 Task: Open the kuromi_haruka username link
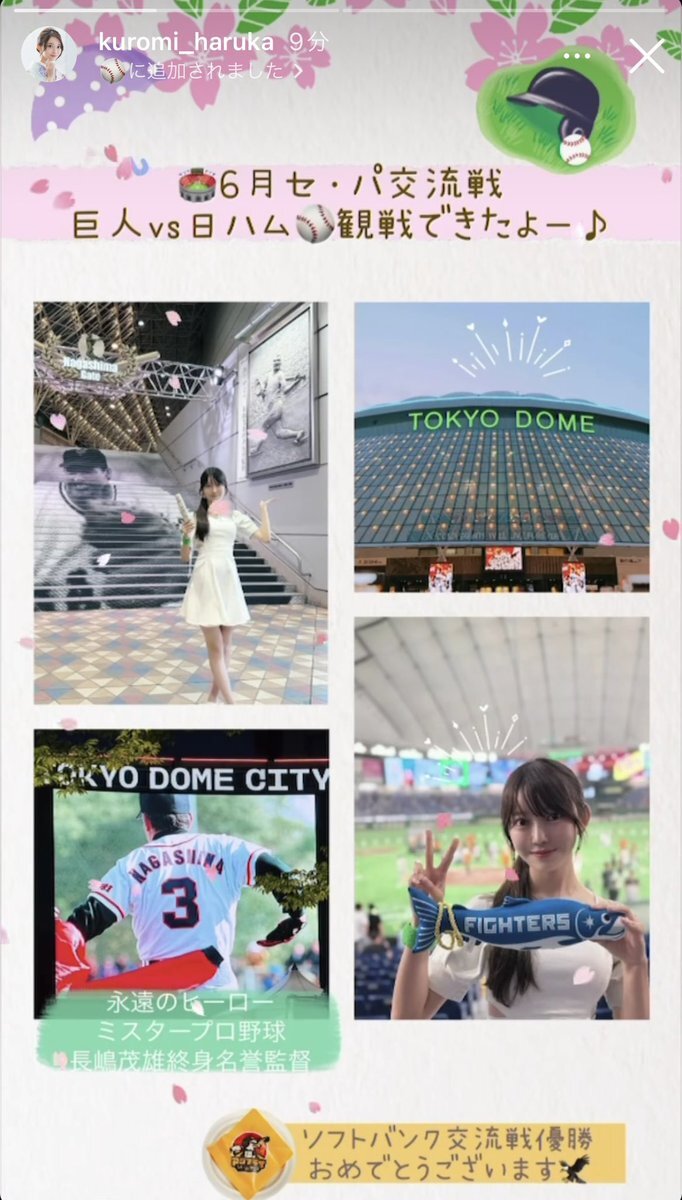click(187, 41)
